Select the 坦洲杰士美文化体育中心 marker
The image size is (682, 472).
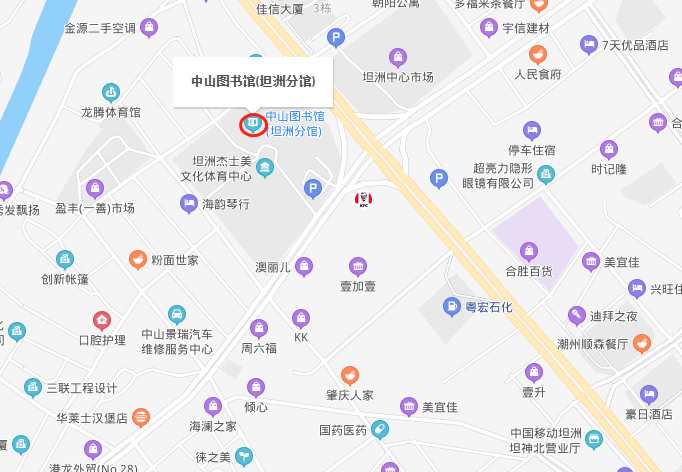tap(265, 167)
